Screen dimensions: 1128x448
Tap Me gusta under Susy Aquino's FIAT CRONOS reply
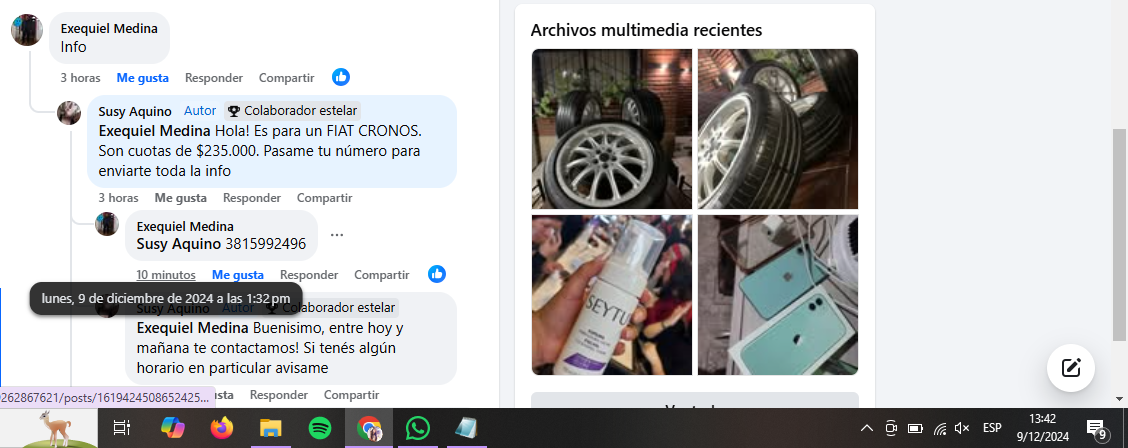coord(180,198)
